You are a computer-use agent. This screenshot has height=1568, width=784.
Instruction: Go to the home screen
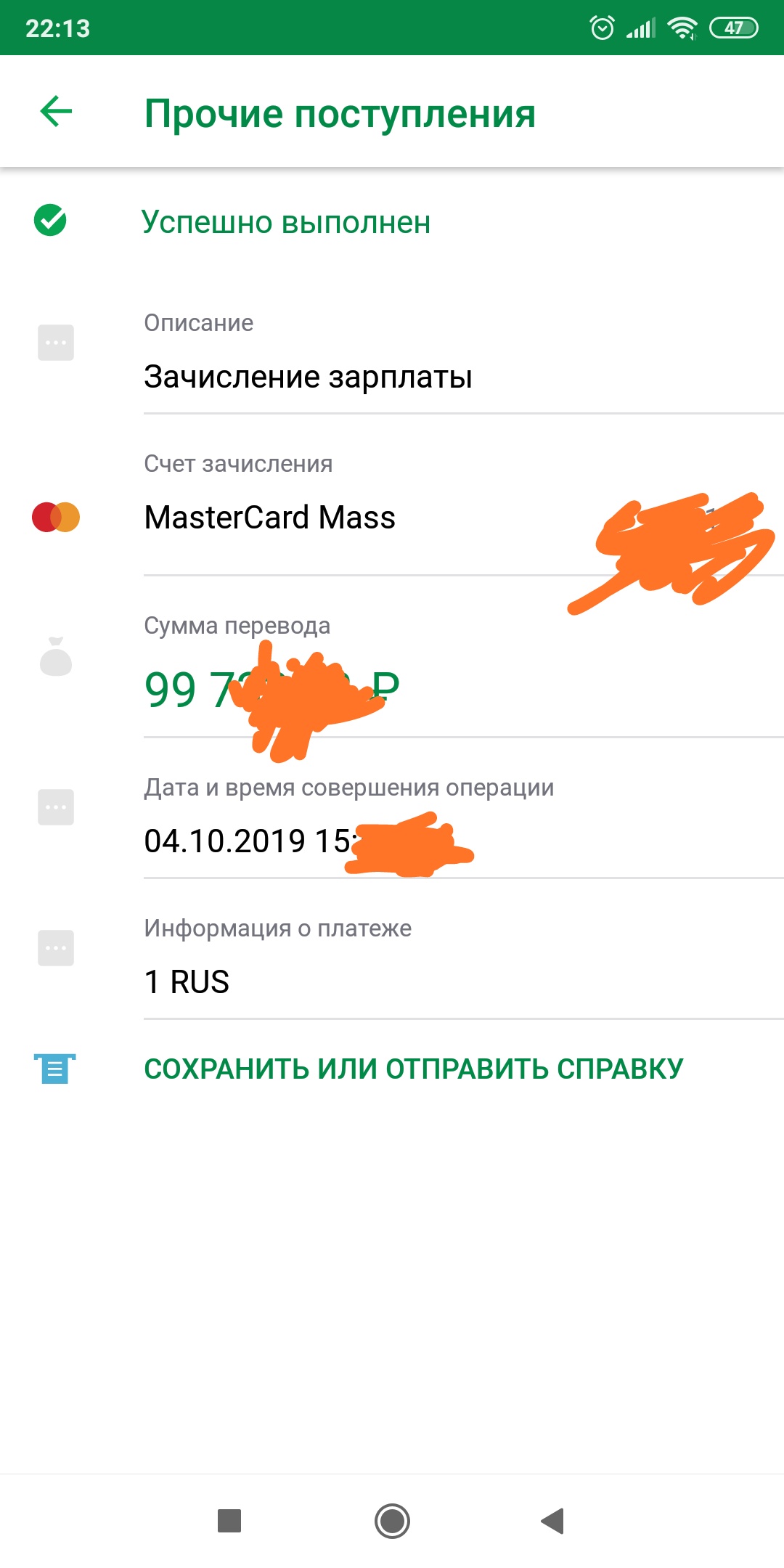pos(392,1521)
